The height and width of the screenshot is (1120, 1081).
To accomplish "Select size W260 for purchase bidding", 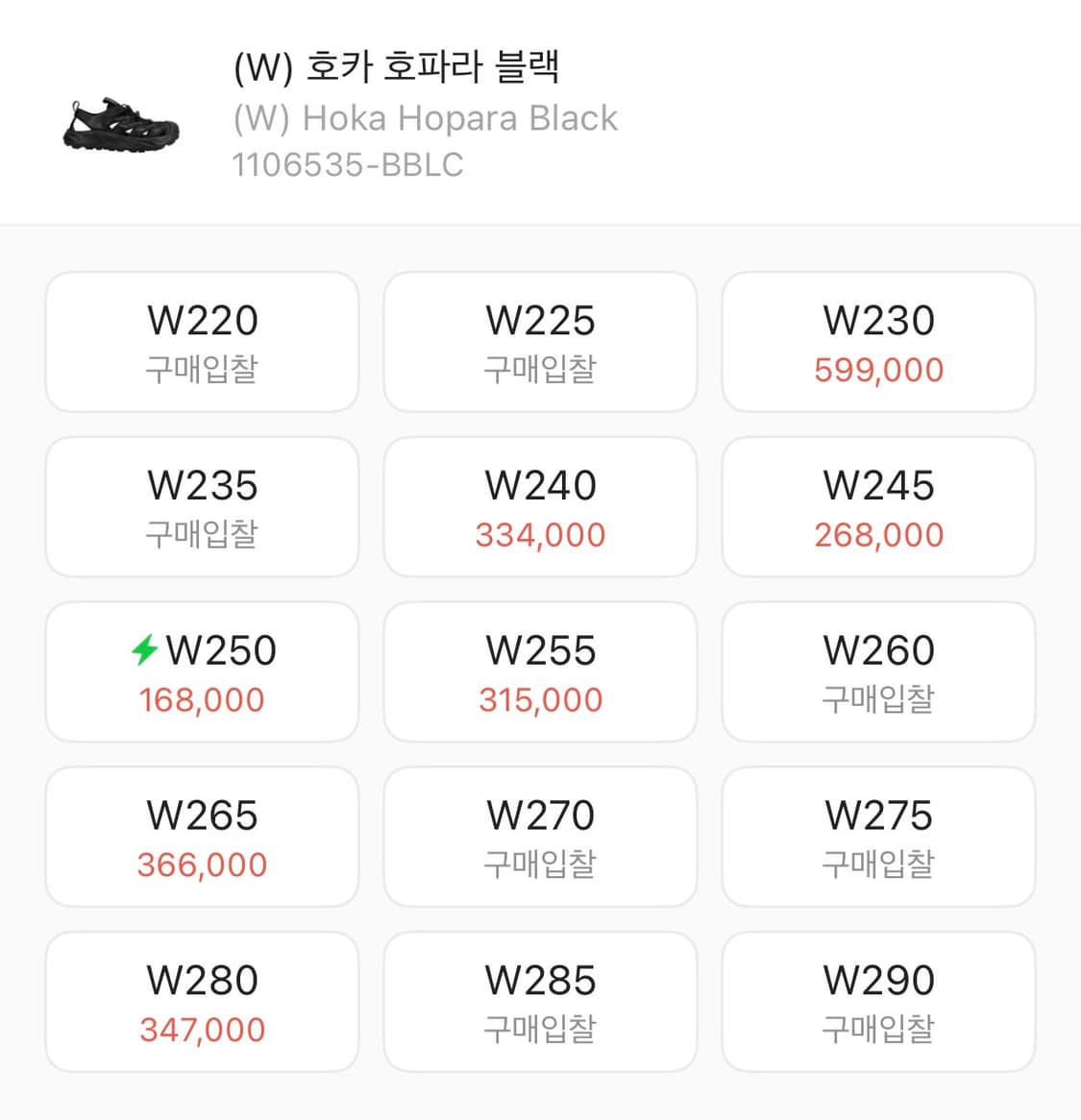I will coord(878,671).
